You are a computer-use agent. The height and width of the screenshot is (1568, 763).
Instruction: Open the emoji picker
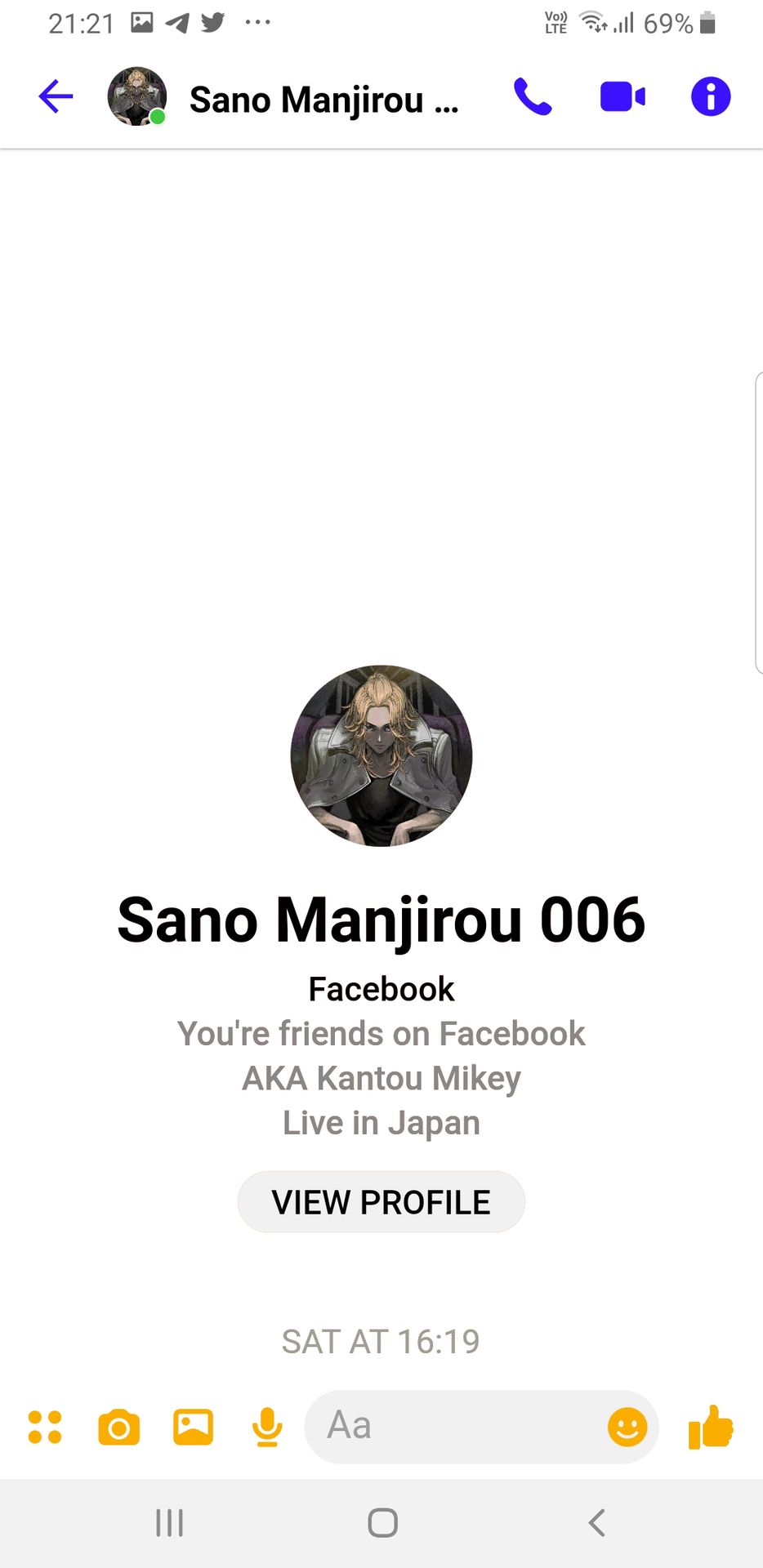tap(627, 1428)
